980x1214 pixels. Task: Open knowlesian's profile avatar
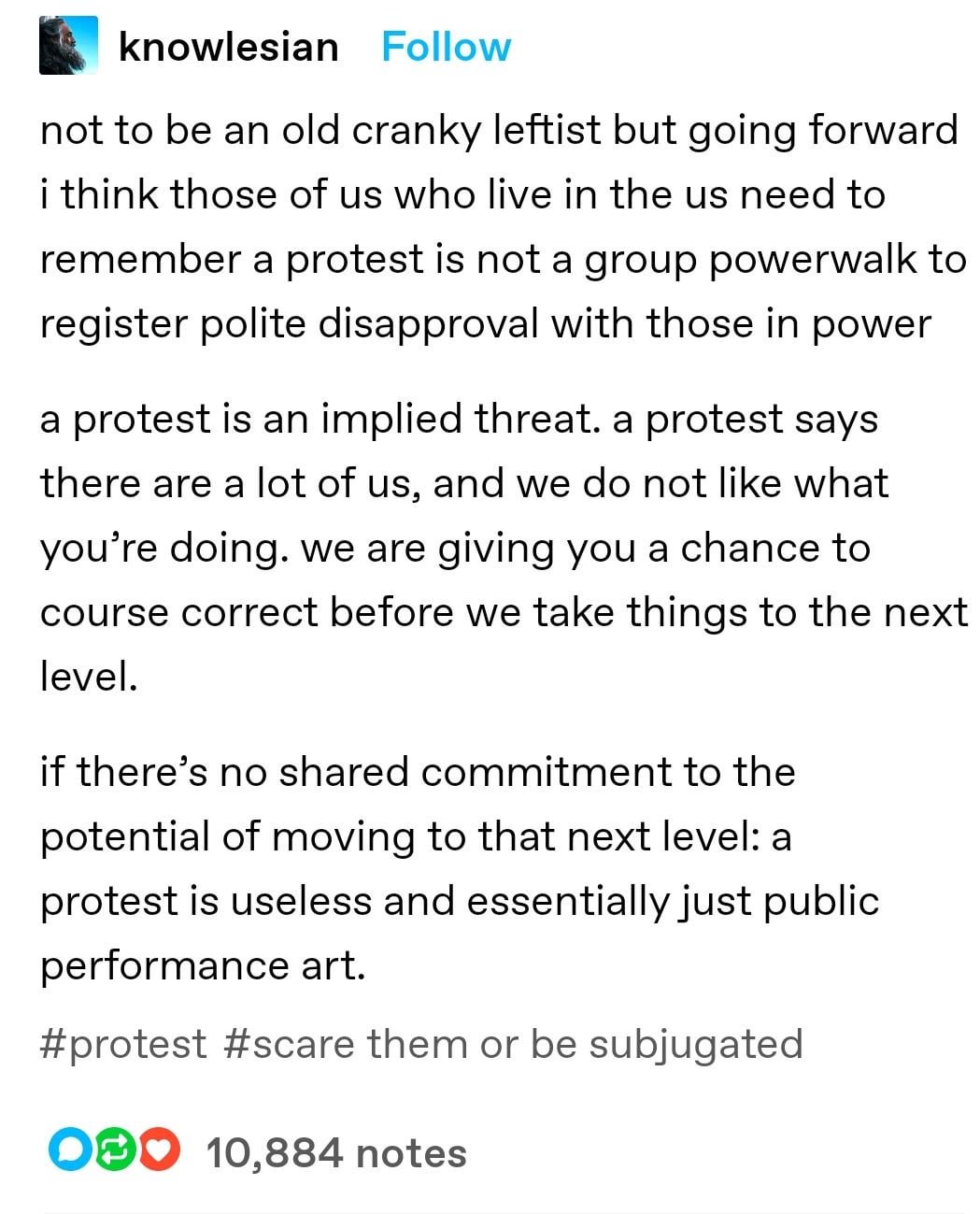pos(68,46)
